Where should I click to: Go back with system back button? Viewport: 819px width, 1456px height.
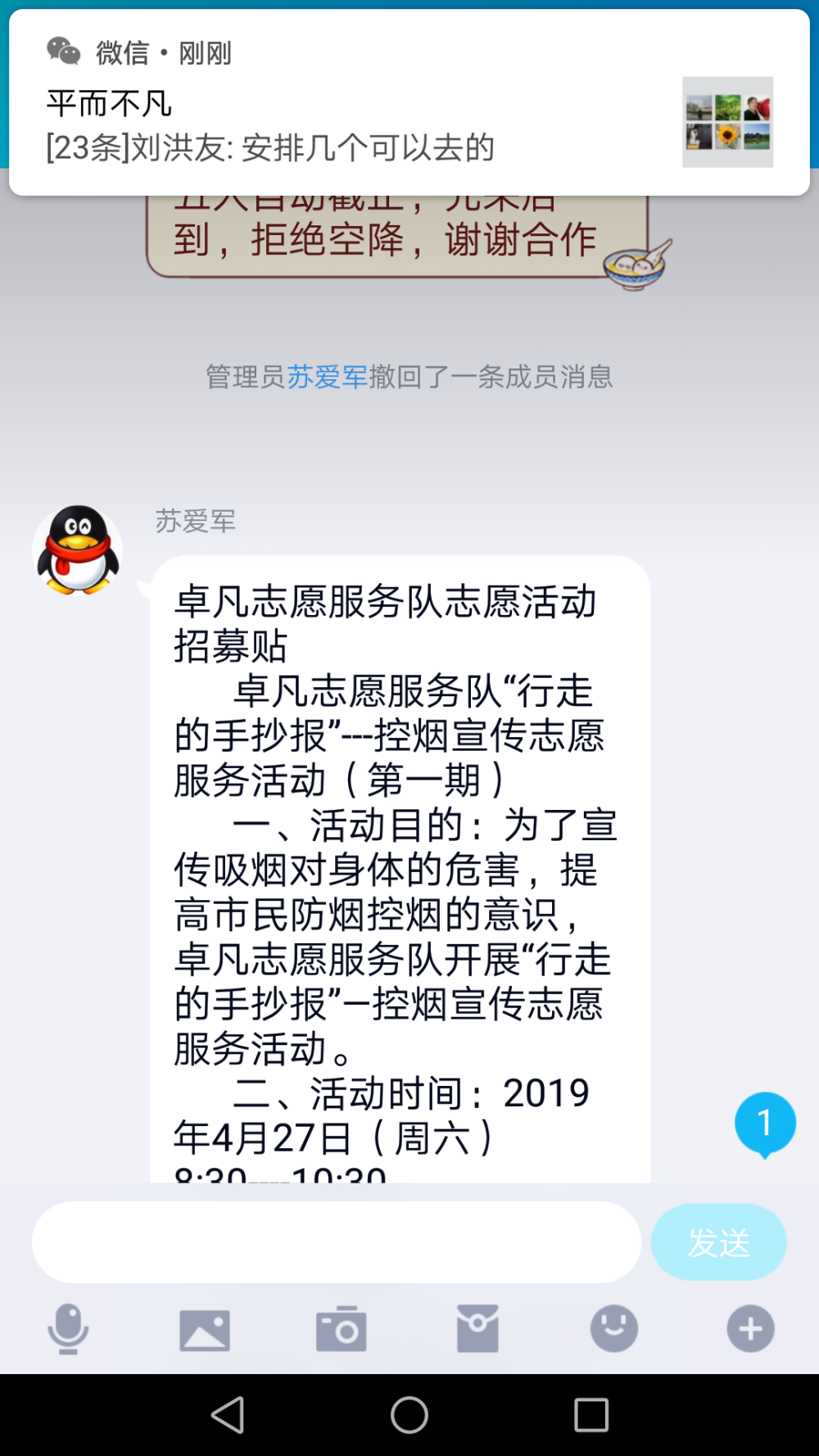229,1415
